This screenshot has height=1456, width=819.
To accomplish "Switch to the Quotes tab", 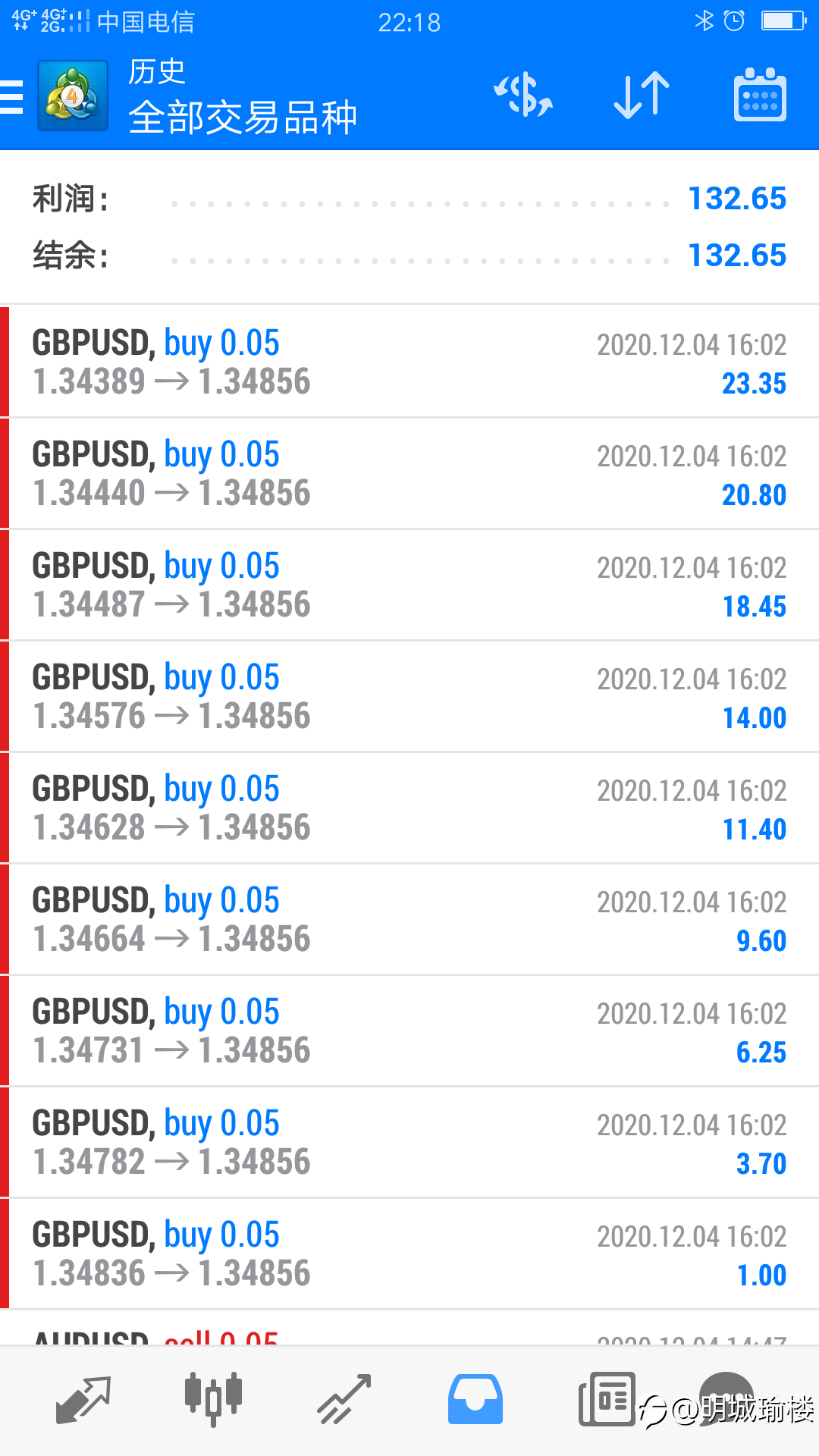I will (x=83, y=1400).
